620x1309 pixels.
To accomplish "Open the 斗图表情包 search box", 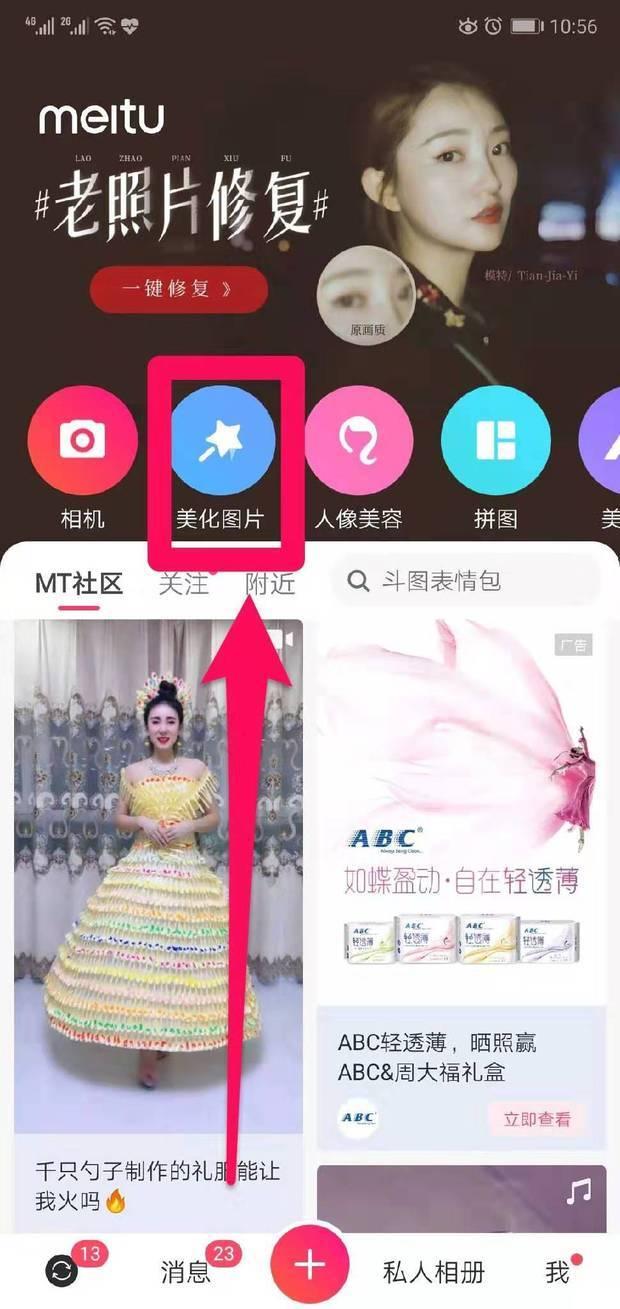I will (465, 581).
